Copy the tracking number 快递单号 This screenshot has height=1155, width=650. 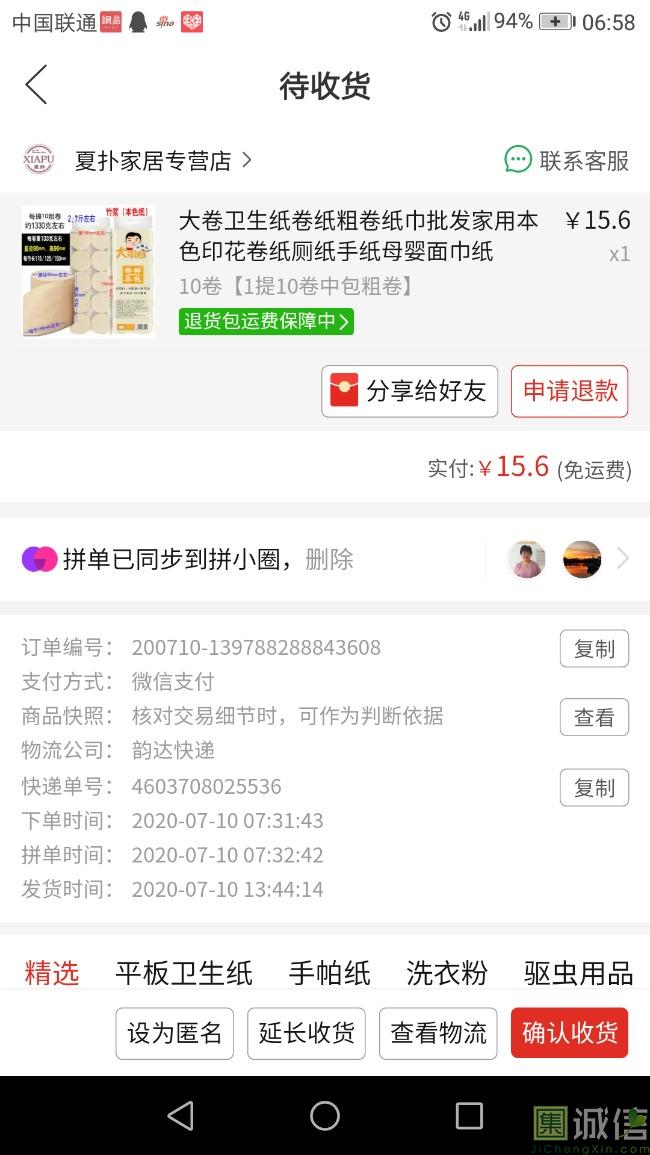(594, 787)
